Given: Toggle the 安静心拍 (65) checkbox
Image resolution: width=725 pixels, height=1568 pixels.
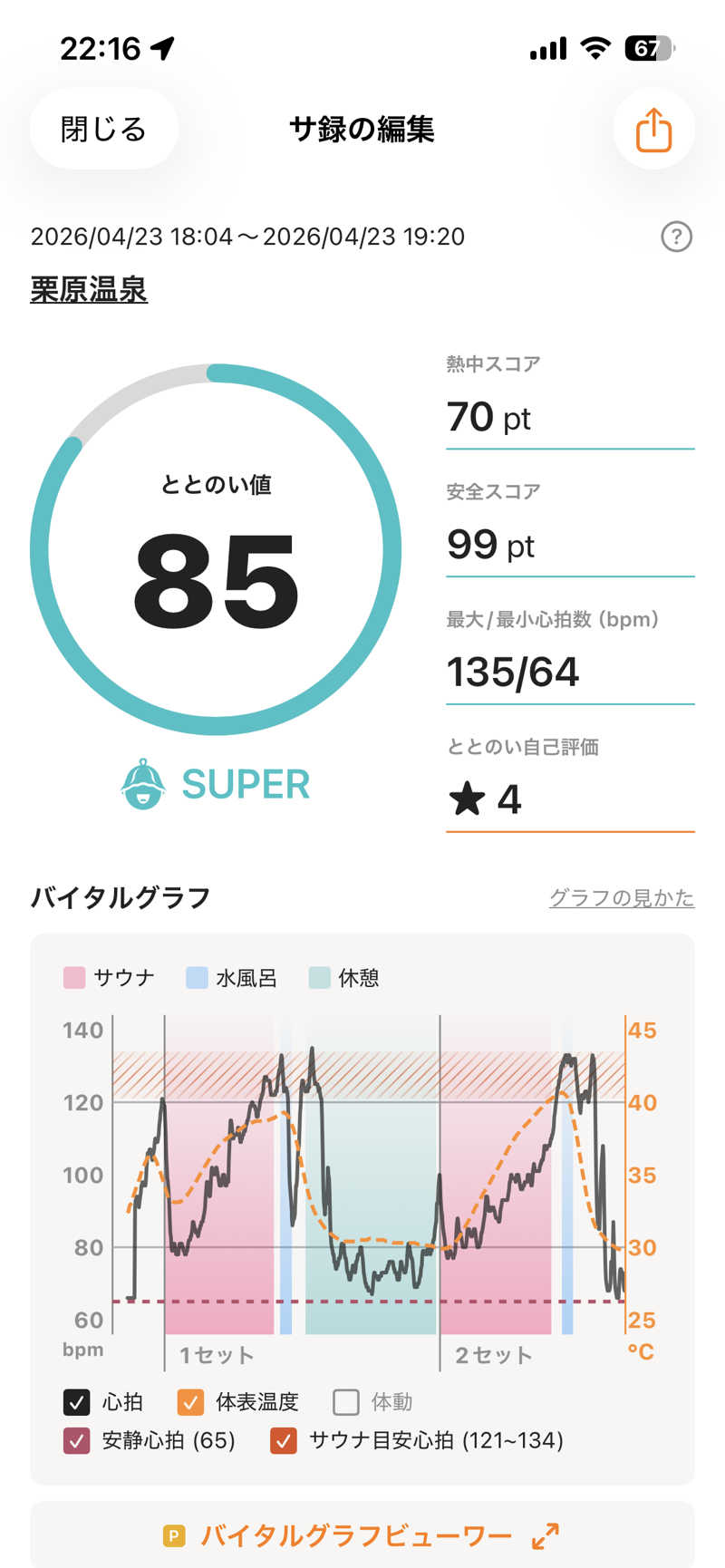Looking at the screenshot, I should [x=76, y=1440].
